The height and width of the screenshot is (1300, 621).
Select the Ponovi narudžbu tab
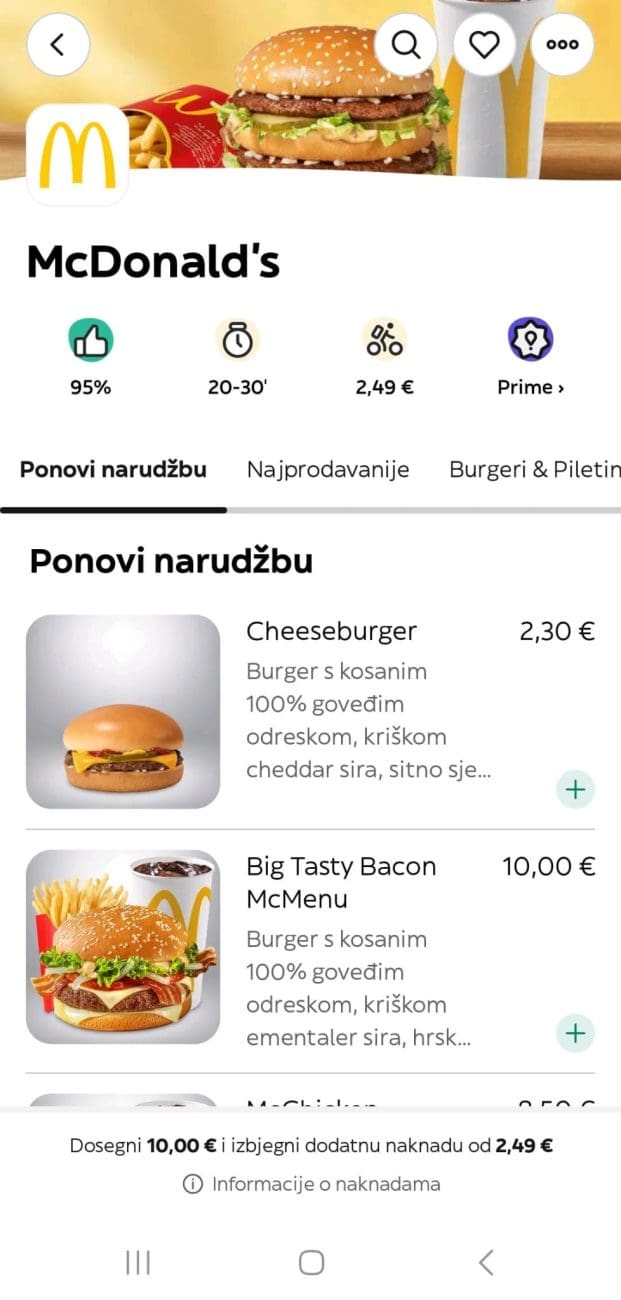(113, 469)
